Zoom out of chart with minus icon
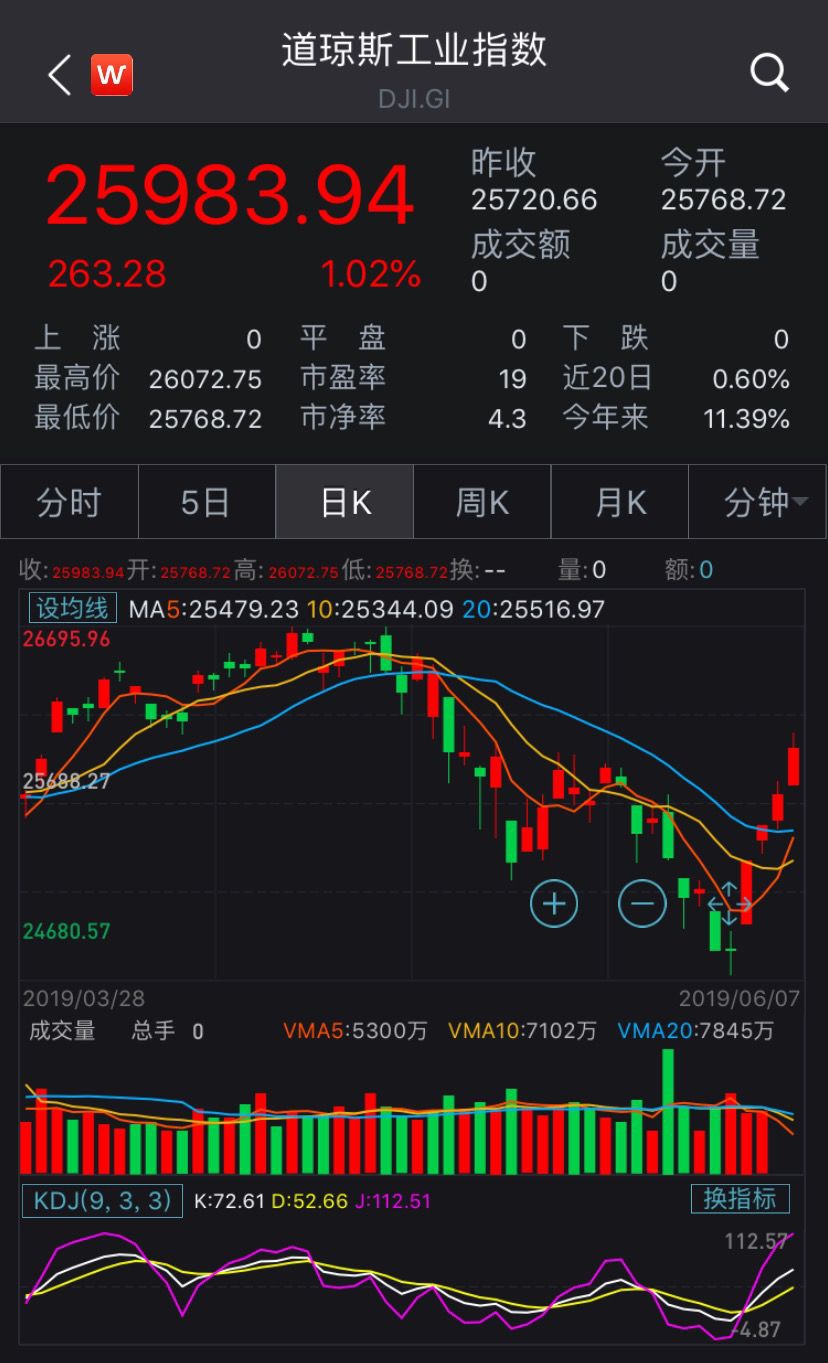This screenshot has width=828, height=1363. pyautogui.click(x=642, y=902)
